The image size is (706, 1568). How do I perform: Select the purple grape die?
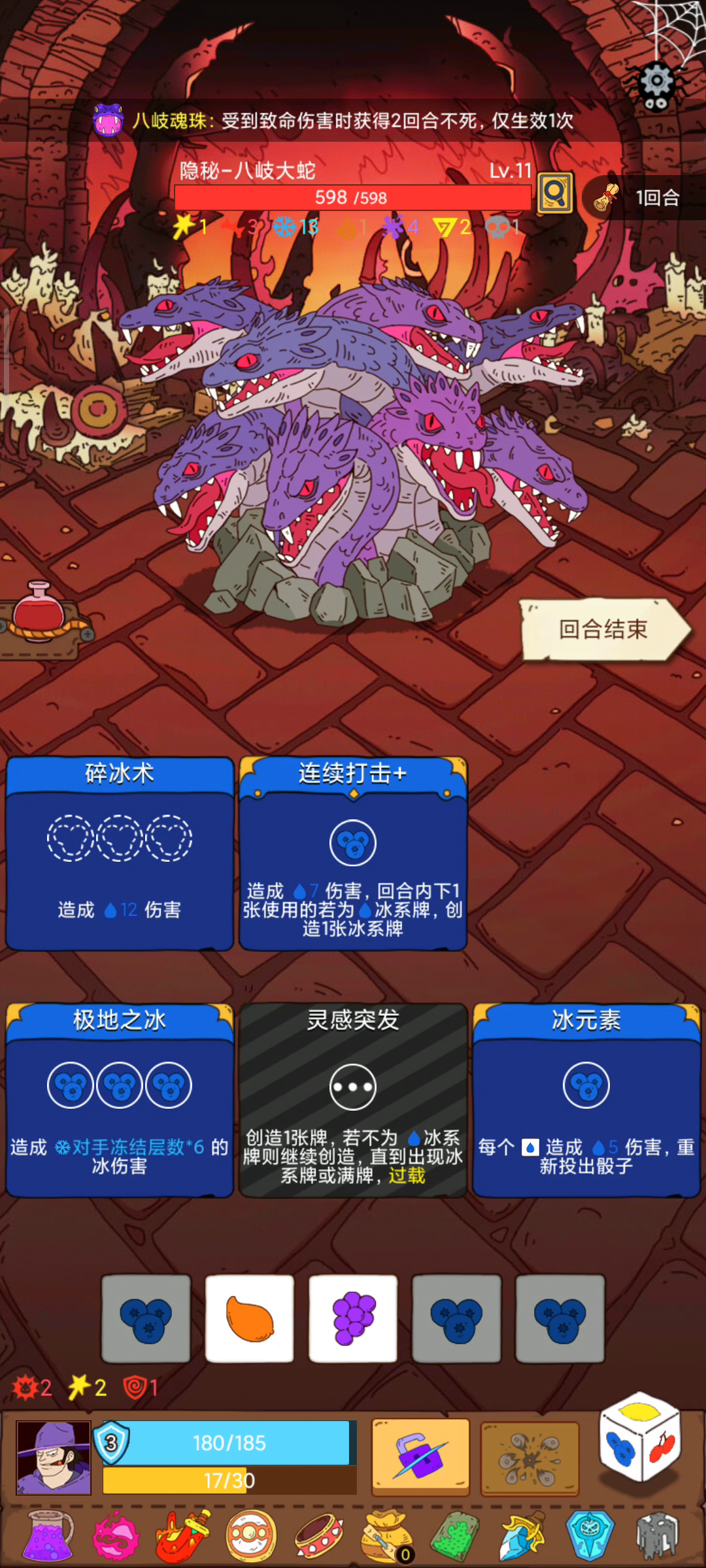(x=353, y=1318)
